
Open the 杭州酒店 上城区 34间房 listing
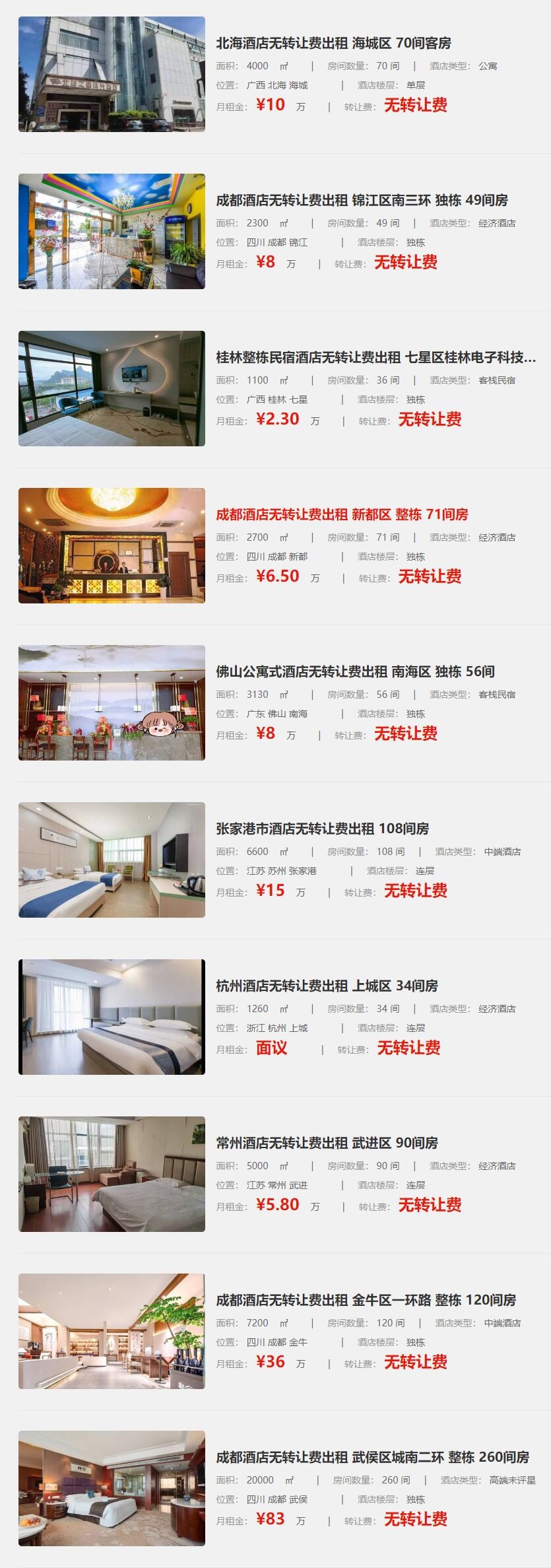(327, 986)
